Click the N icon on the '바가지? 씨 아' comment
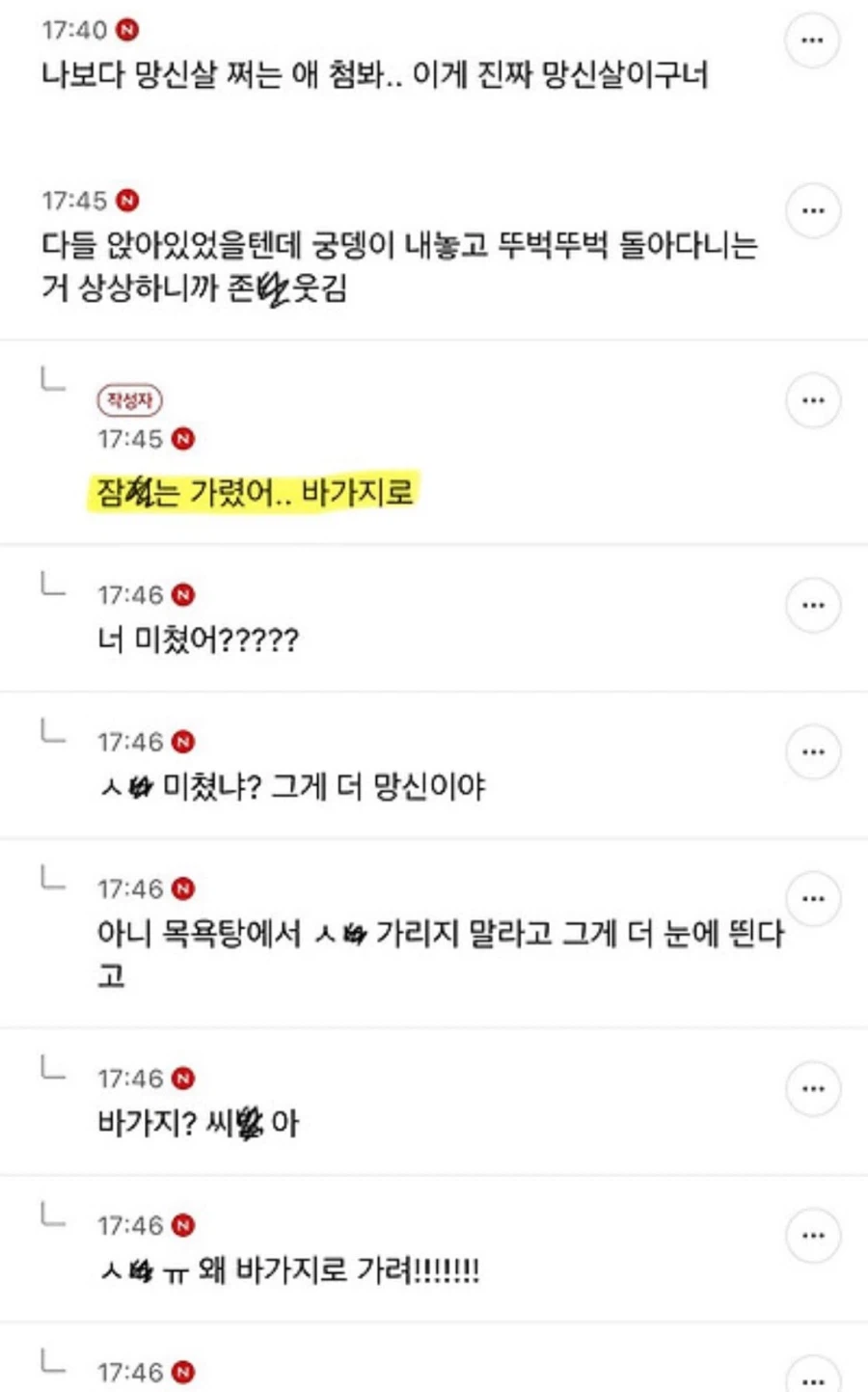The height and width of the screenshot is (1392, 868). point(179,1078)
